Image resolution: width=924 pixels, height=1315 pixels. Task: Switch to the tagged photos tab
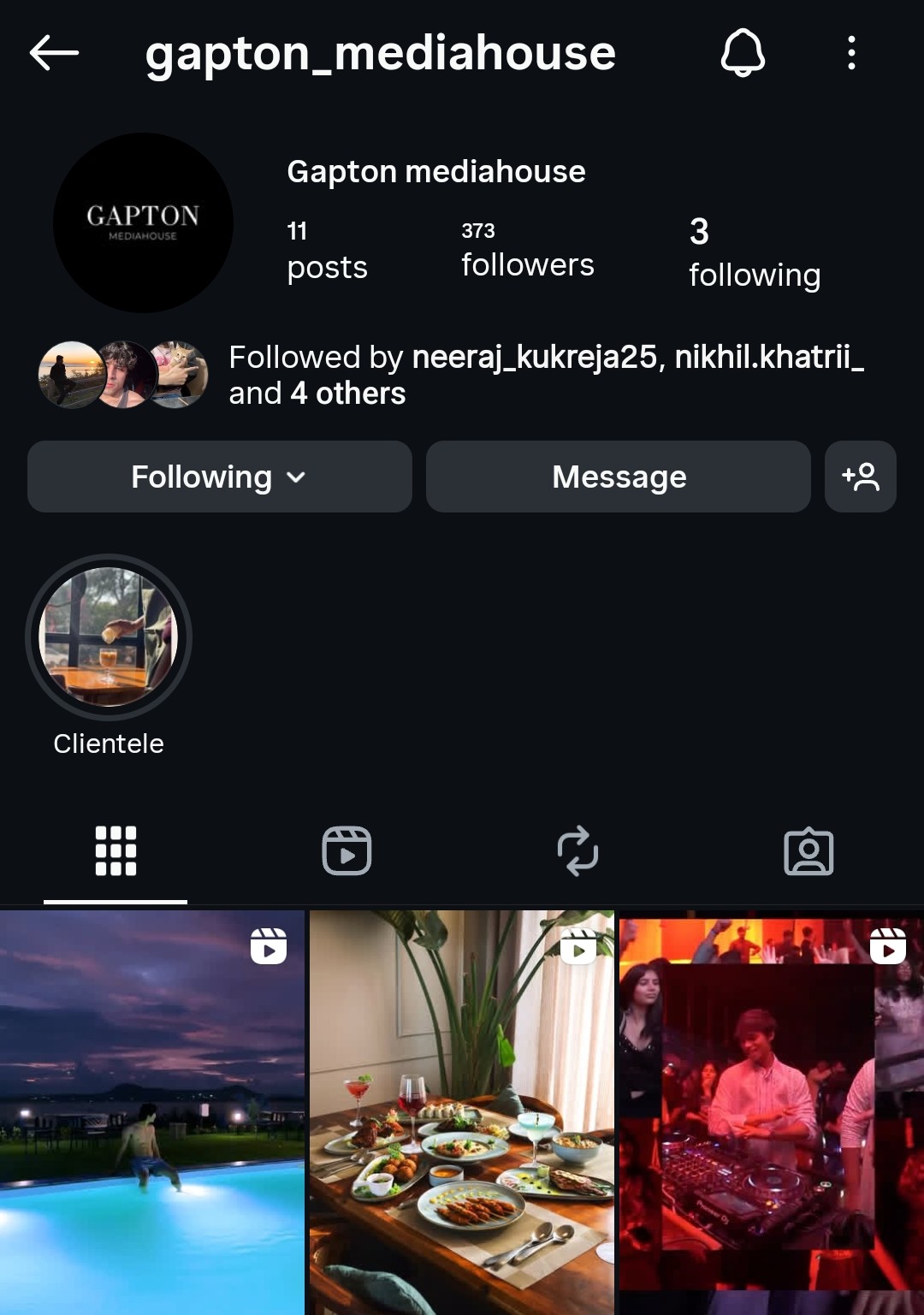pyautogui.click(x=808, y=850)
